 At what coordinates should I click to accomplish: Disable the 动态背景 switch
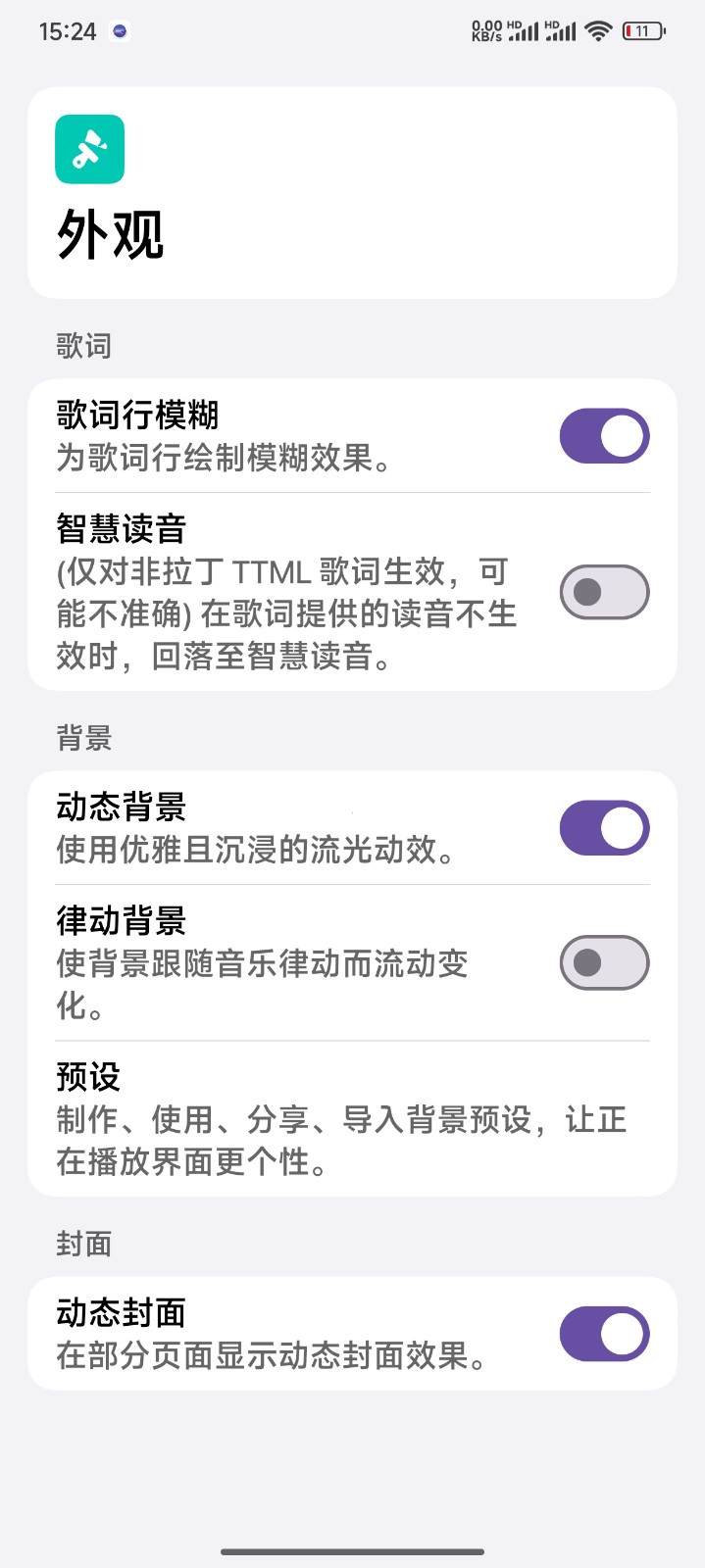(604, 828)
